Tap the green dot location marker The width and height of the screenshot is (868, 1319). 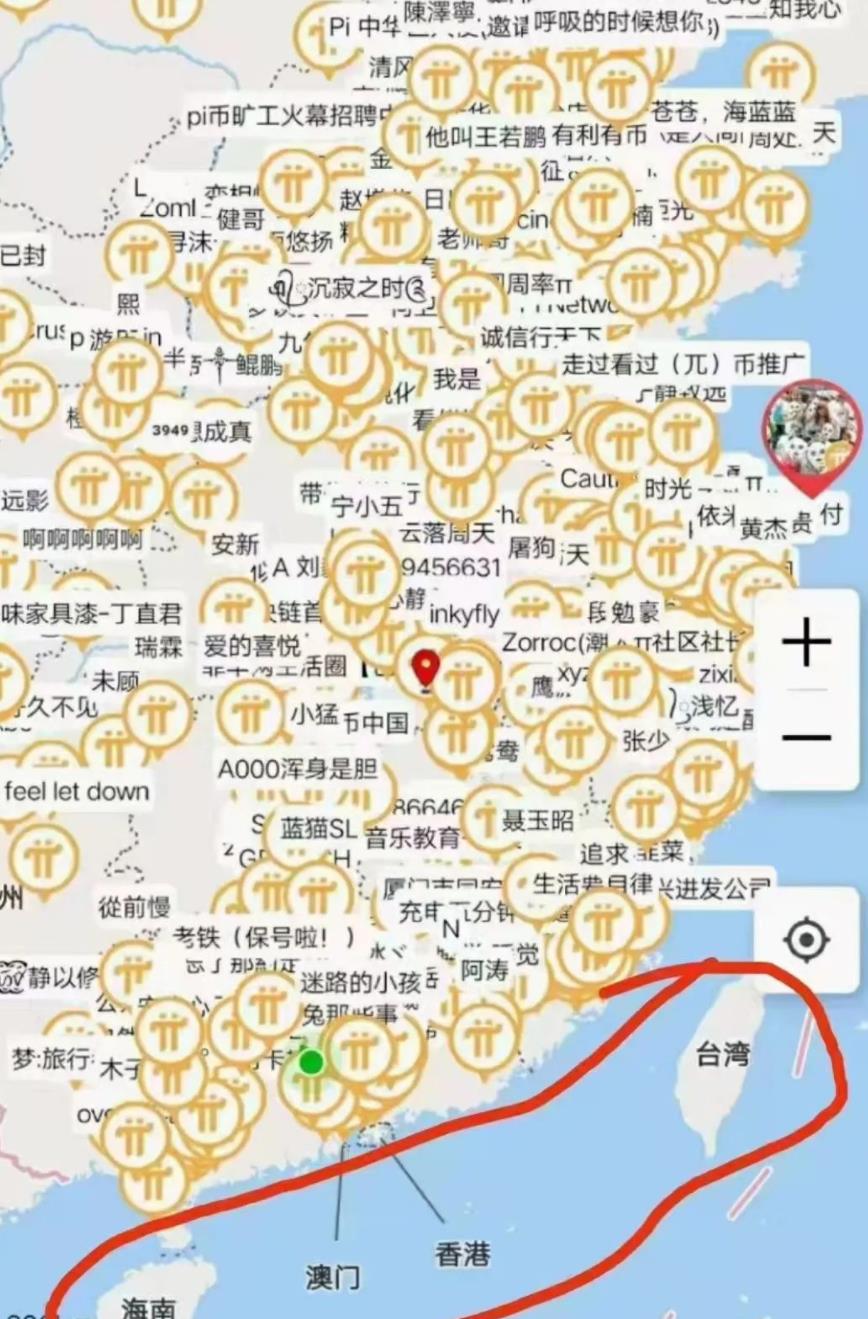pos(312,1062)
